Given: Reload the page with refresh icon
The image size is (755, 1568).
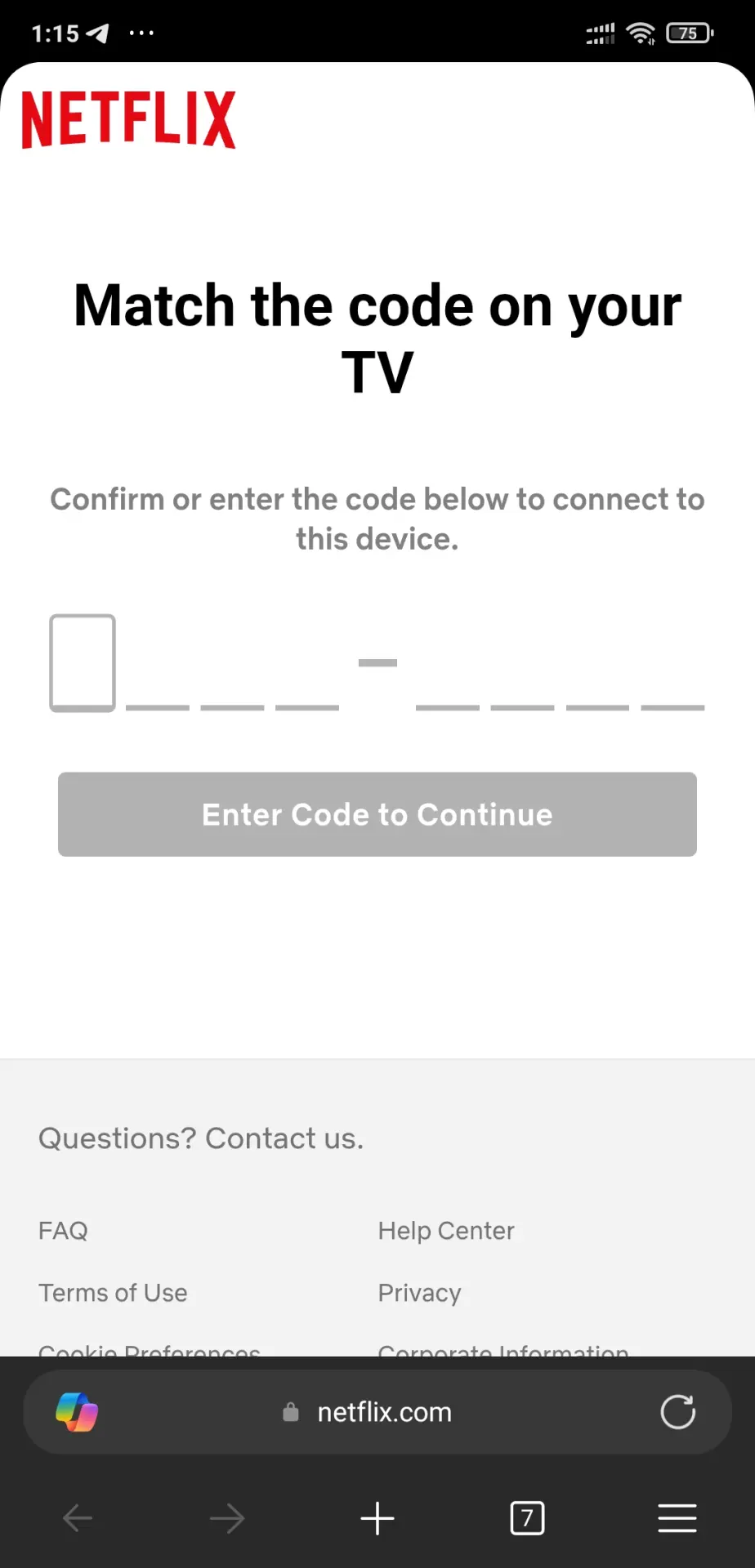Looking at the screenshot, I should [677, 1411].
